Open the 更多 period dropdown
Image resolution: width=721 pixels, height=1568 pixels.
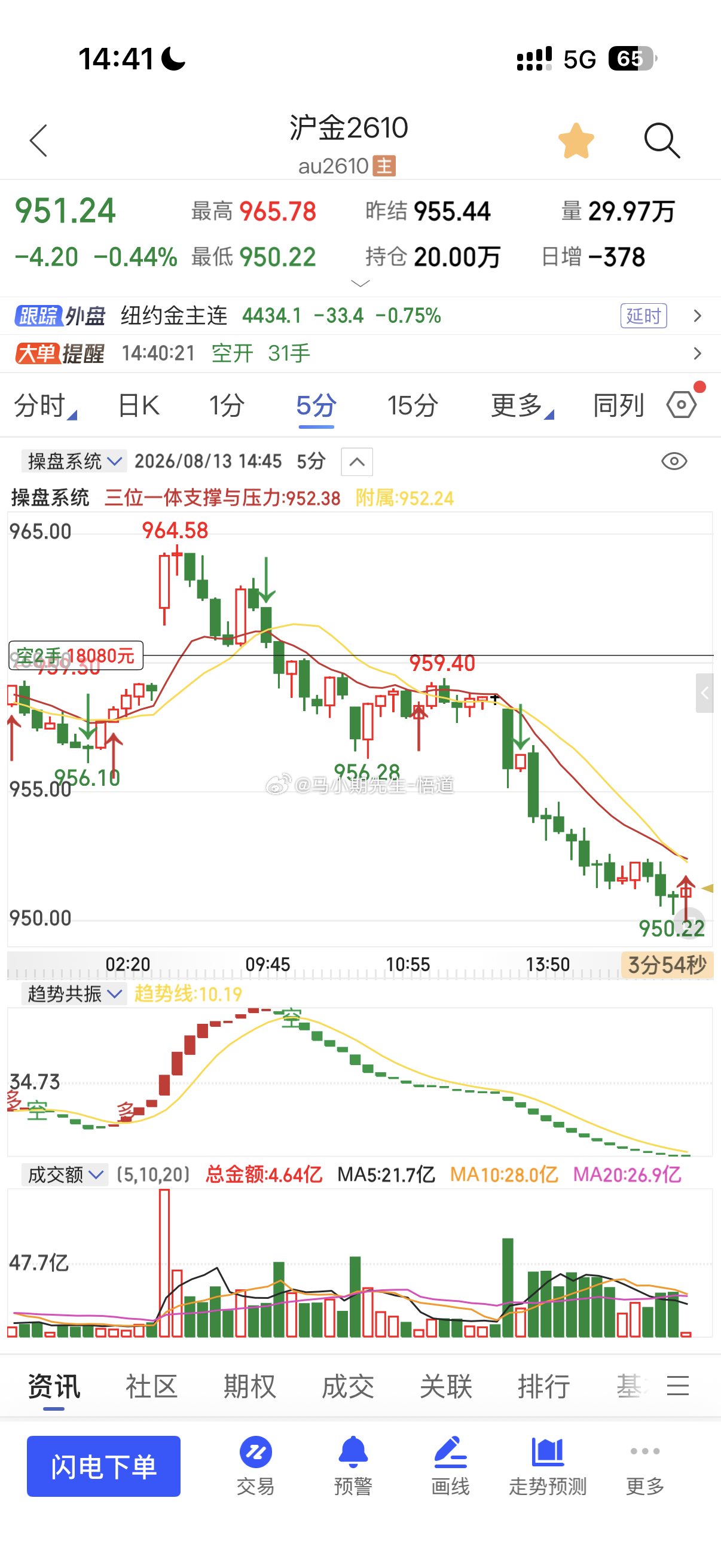[x=522, y=405]
